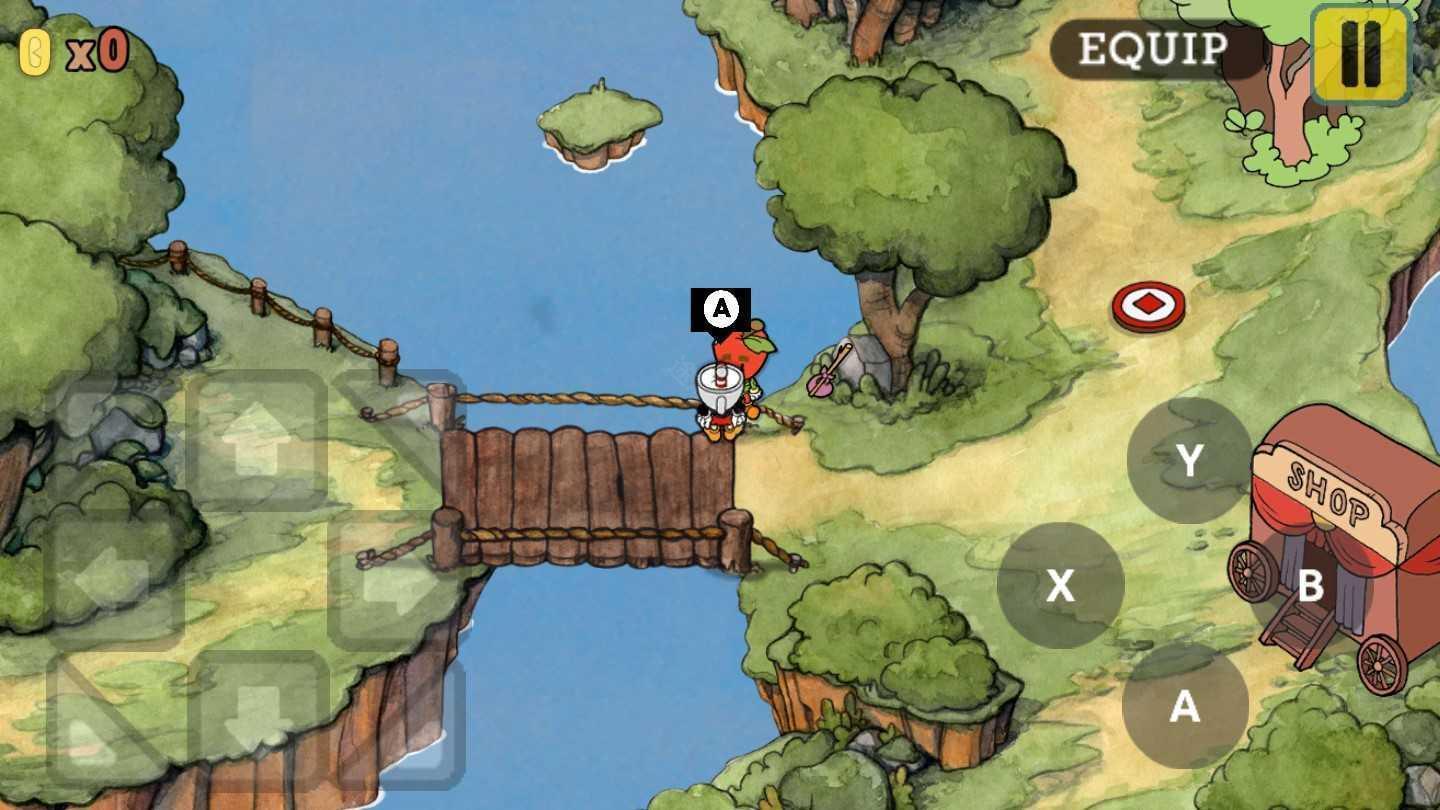Hit the A action button
The image size is (1440, 810).
(1185, 706)
